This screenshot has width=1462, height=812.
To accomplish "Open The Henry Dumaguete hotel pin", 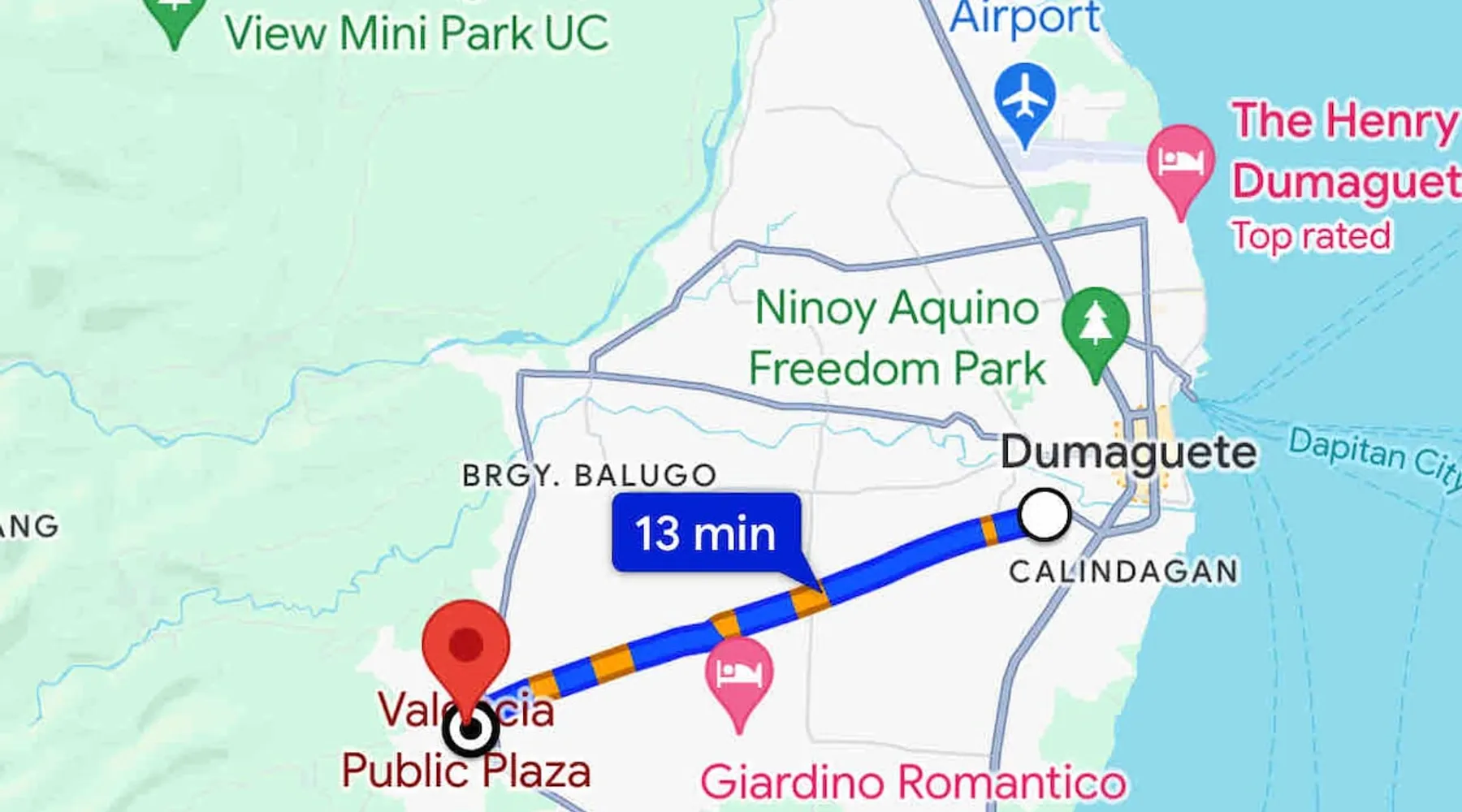I will coord(1181,162).
